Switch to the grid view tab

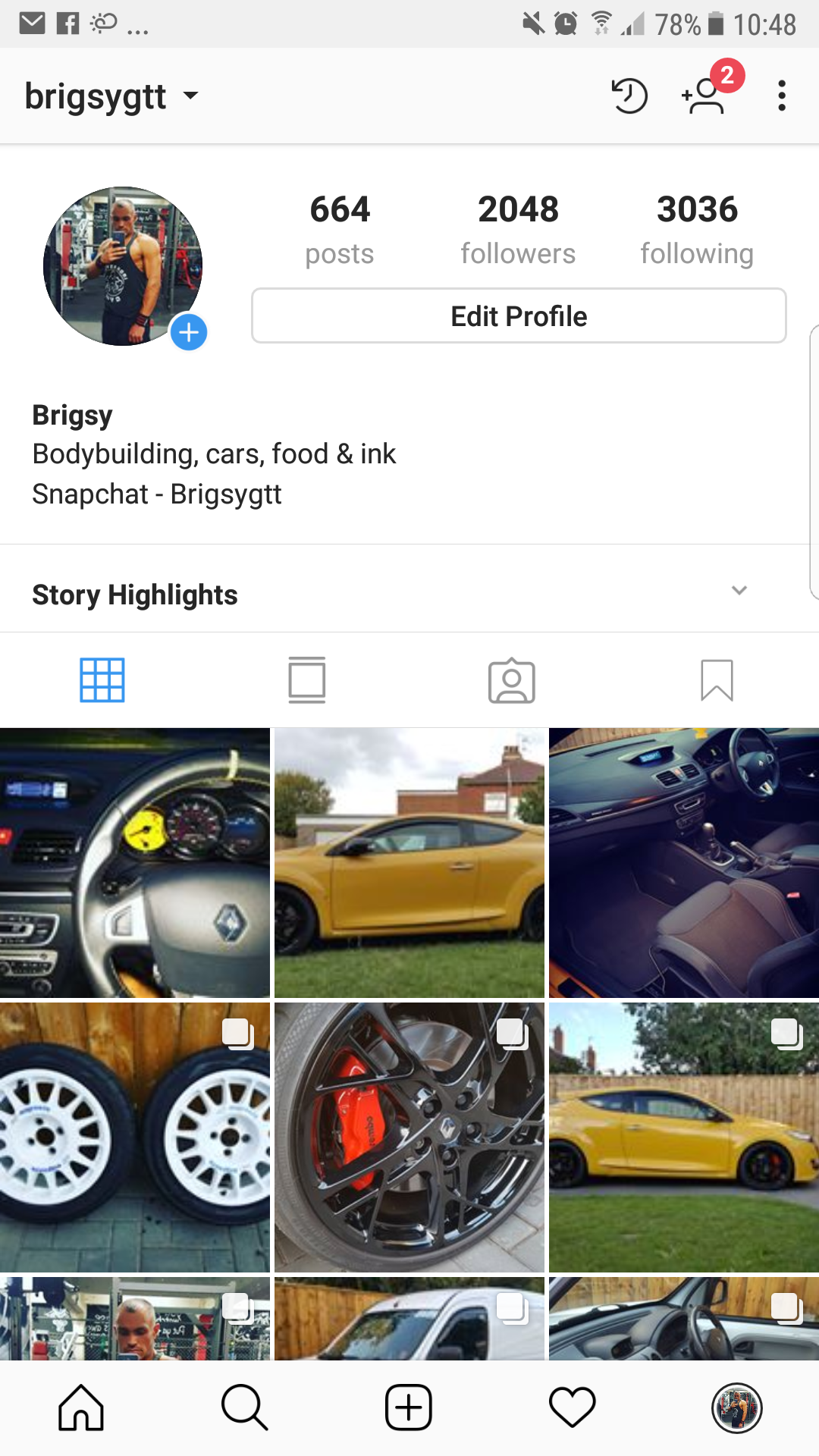[102, 680]
